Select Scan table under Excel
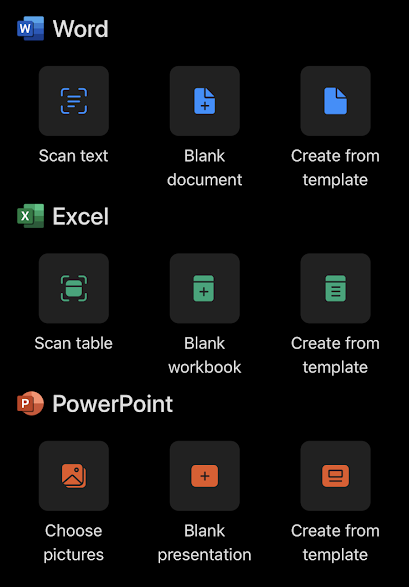 (x=74, y=288)
